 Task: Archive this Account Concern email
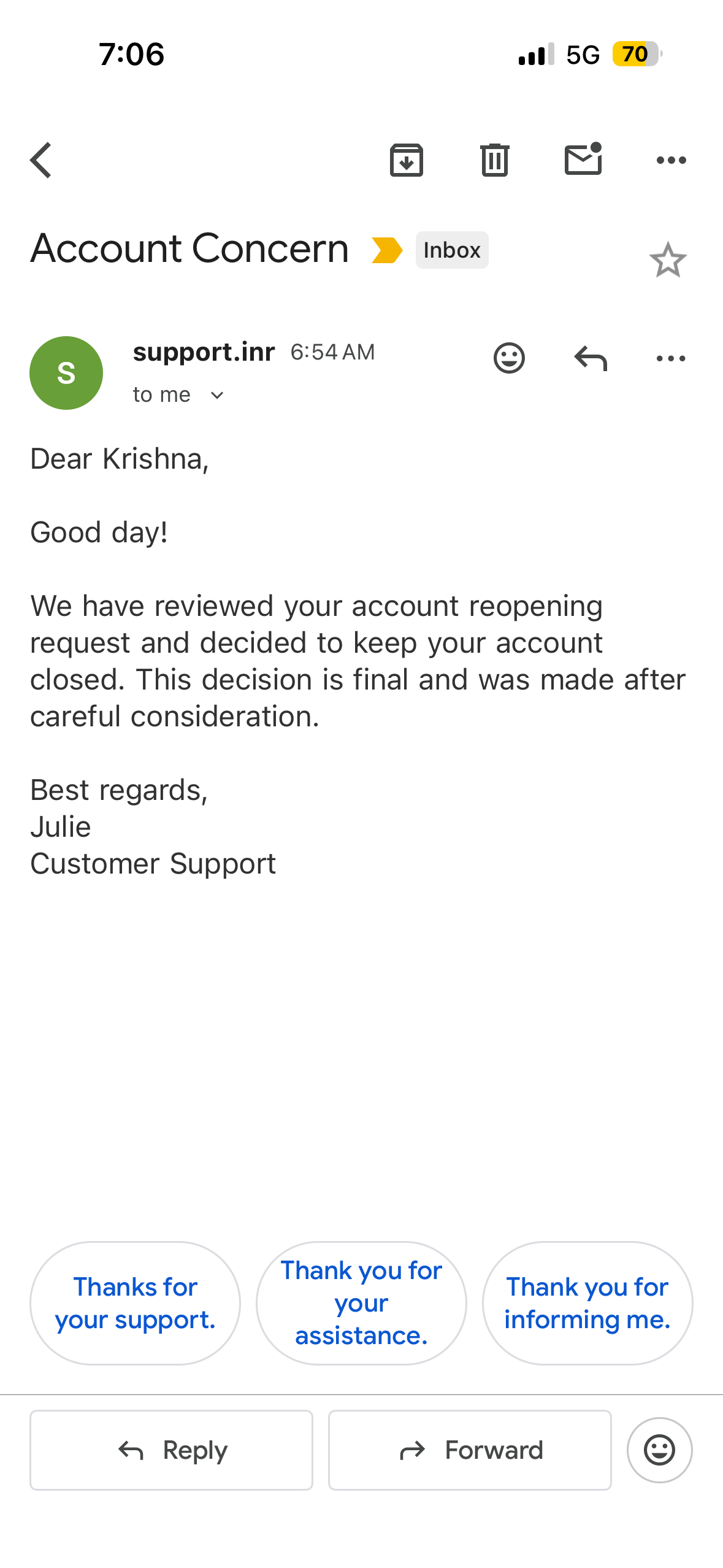[407, 160]
